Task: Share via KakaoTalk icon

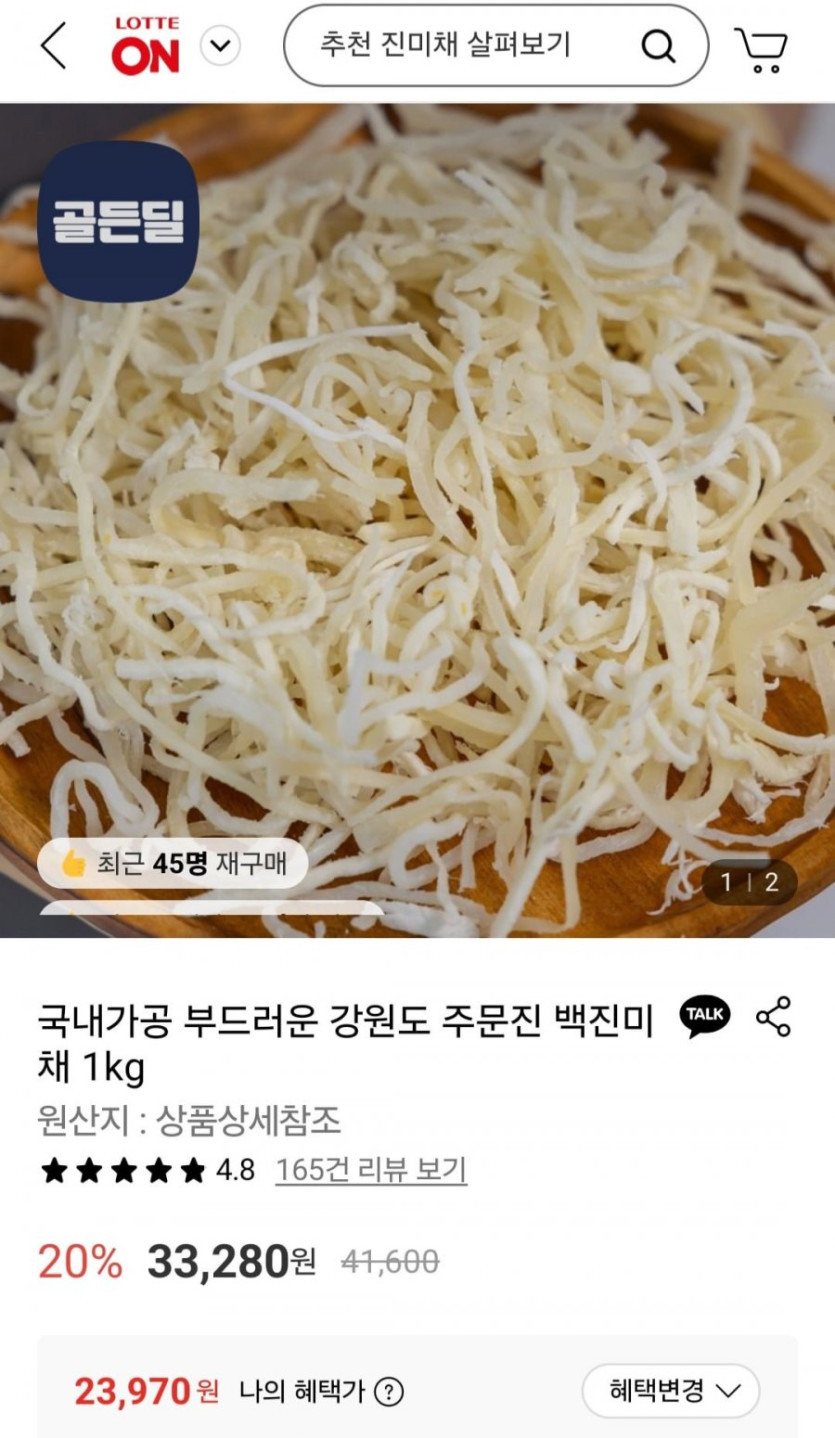Action: (705, 1016)
